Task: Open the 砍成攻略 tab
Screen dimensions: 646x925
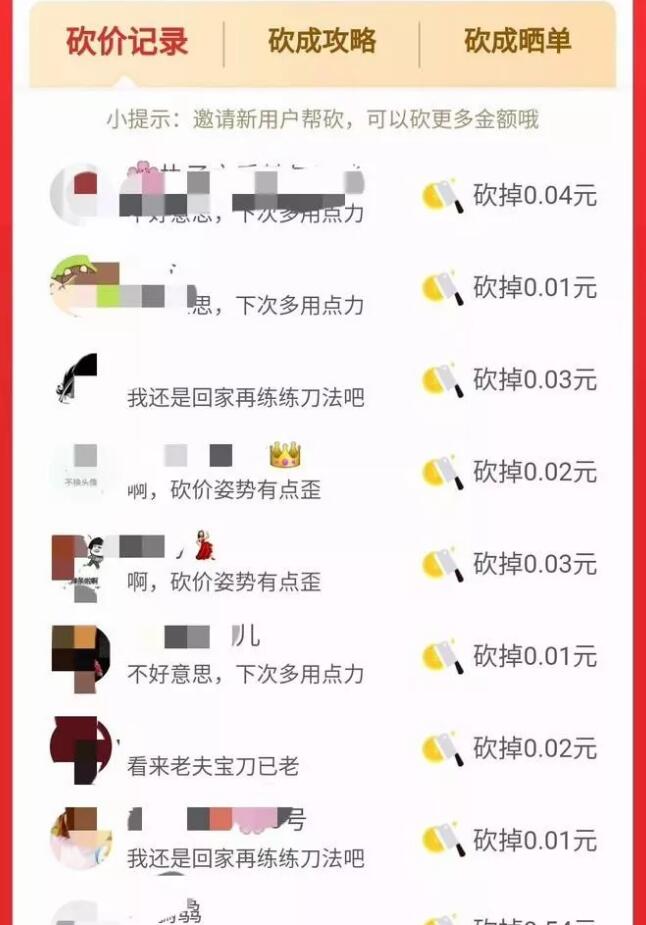Action: point(322,42)
